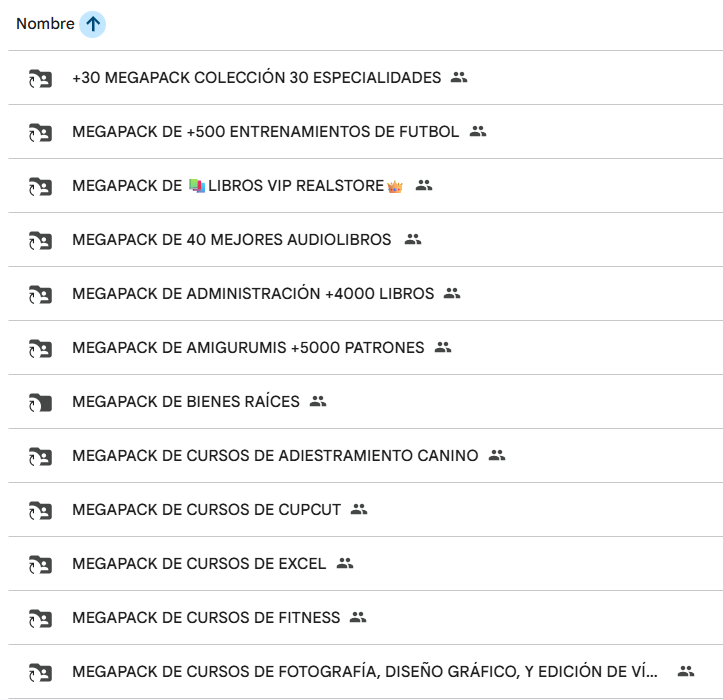Toggle the Nombre sort direction arrow

click(x=92, y=24)
